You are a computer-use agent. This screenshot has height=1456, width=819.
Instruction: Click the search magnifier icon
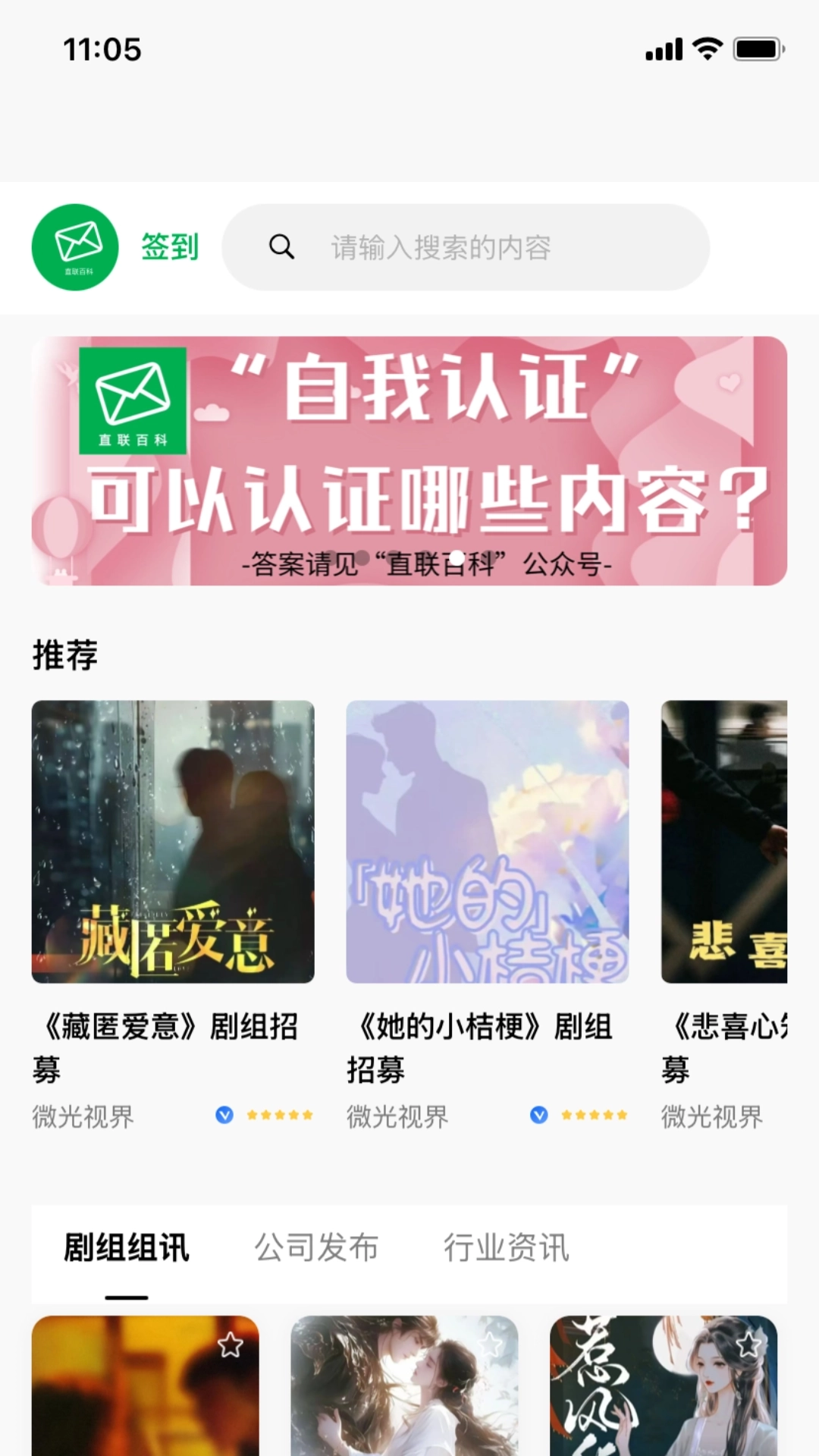click(281, 247)
